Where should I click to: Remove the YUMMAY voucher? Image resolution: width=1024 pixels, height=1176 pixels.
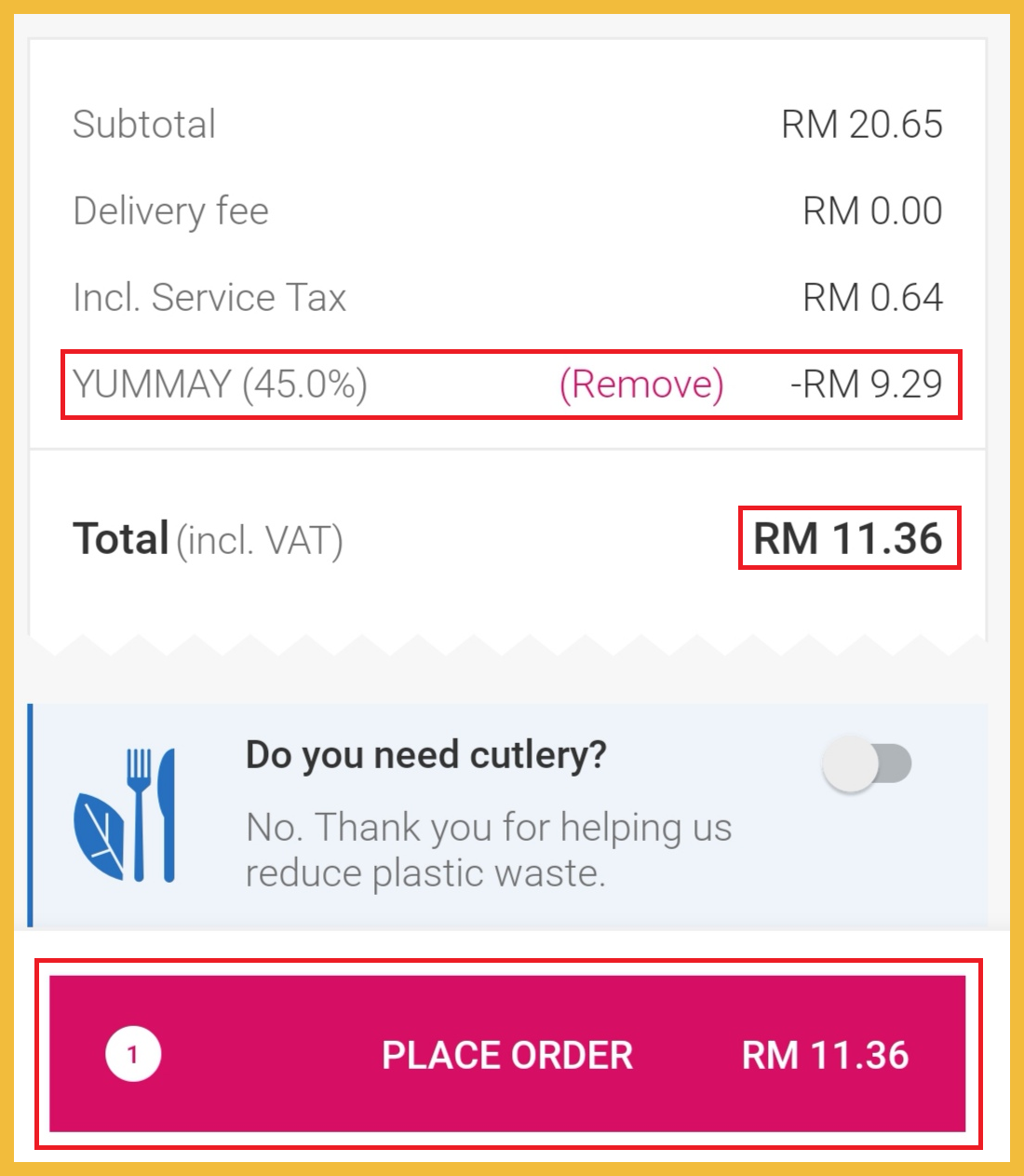(x=641, y=385)
